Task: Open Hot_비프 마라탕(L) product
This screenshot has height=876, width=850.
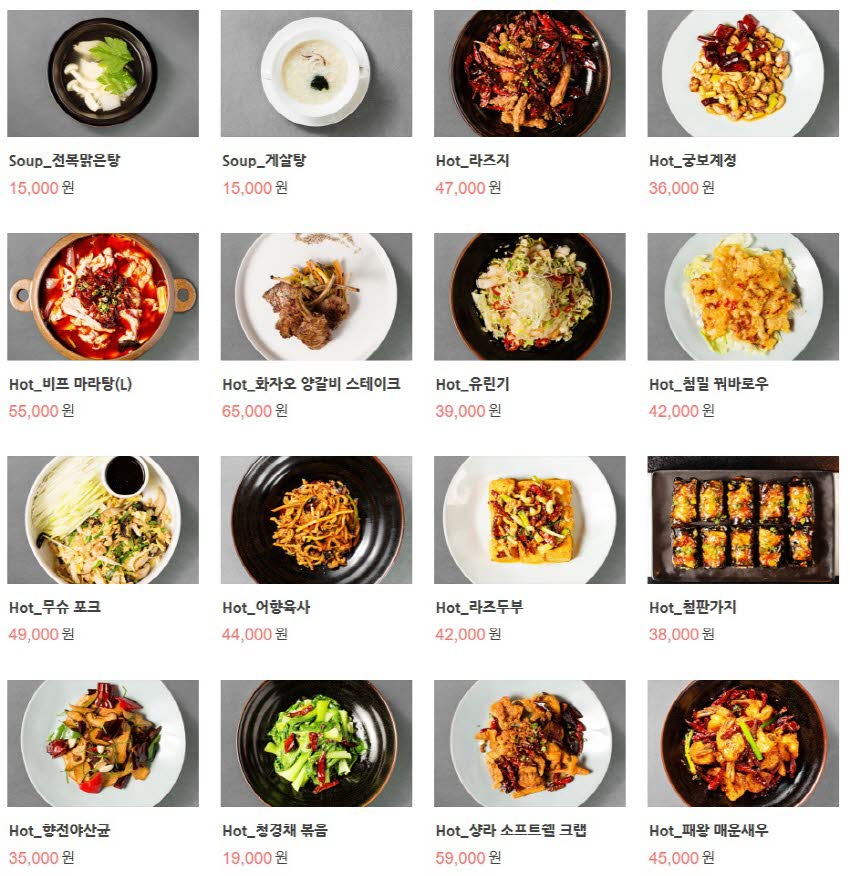Action: click(102, 297)
